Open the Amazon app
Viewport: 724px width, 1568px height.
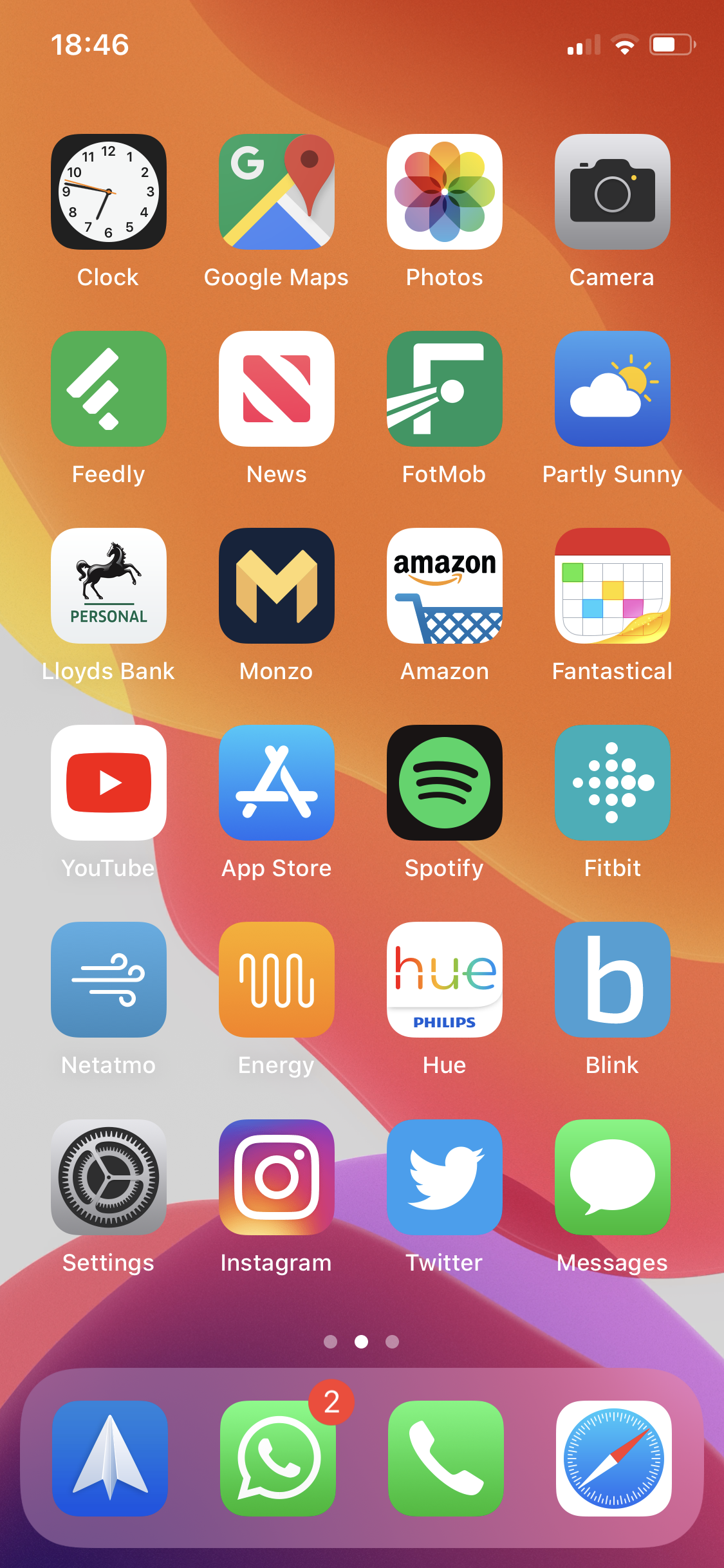click(445, 586)
